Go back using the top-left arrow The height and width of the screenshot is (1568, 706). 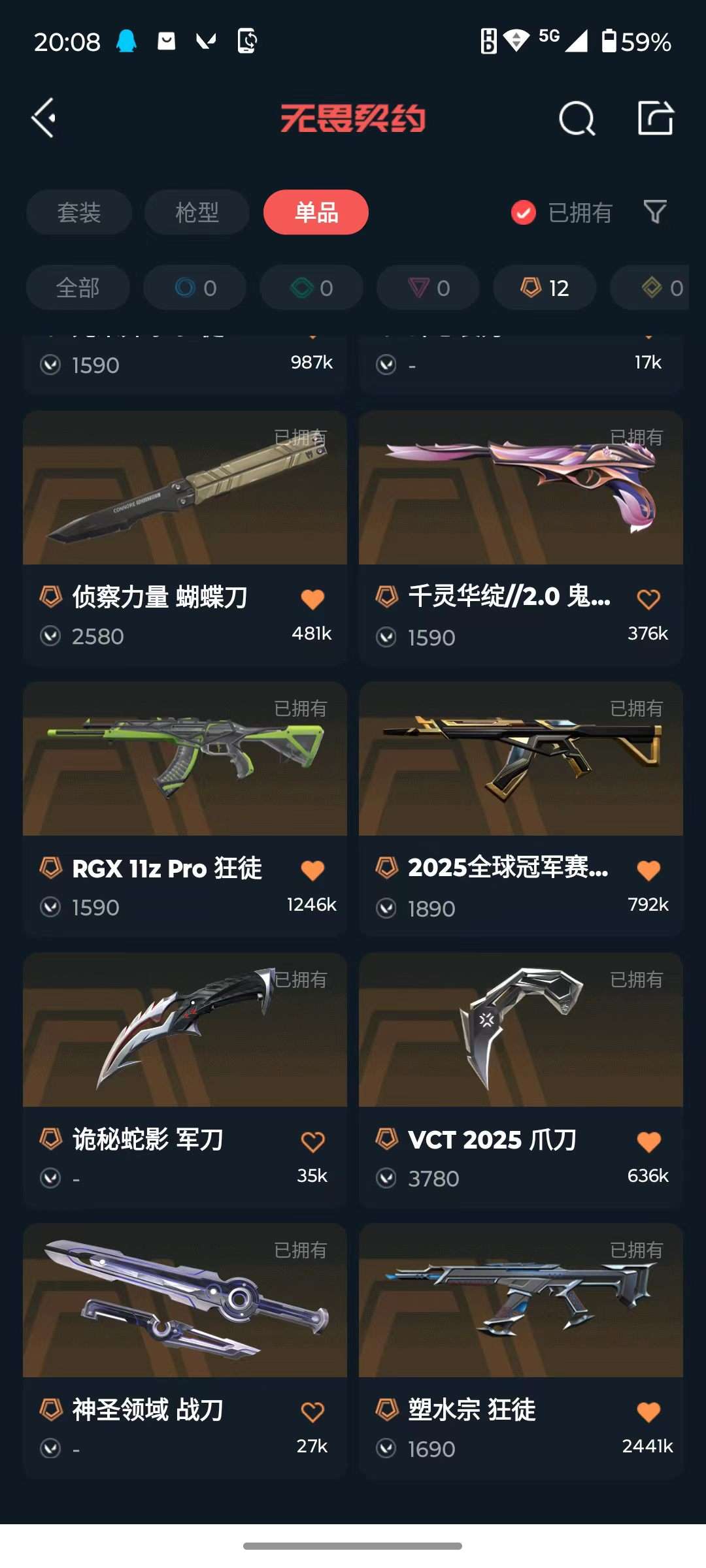(44, 118)
